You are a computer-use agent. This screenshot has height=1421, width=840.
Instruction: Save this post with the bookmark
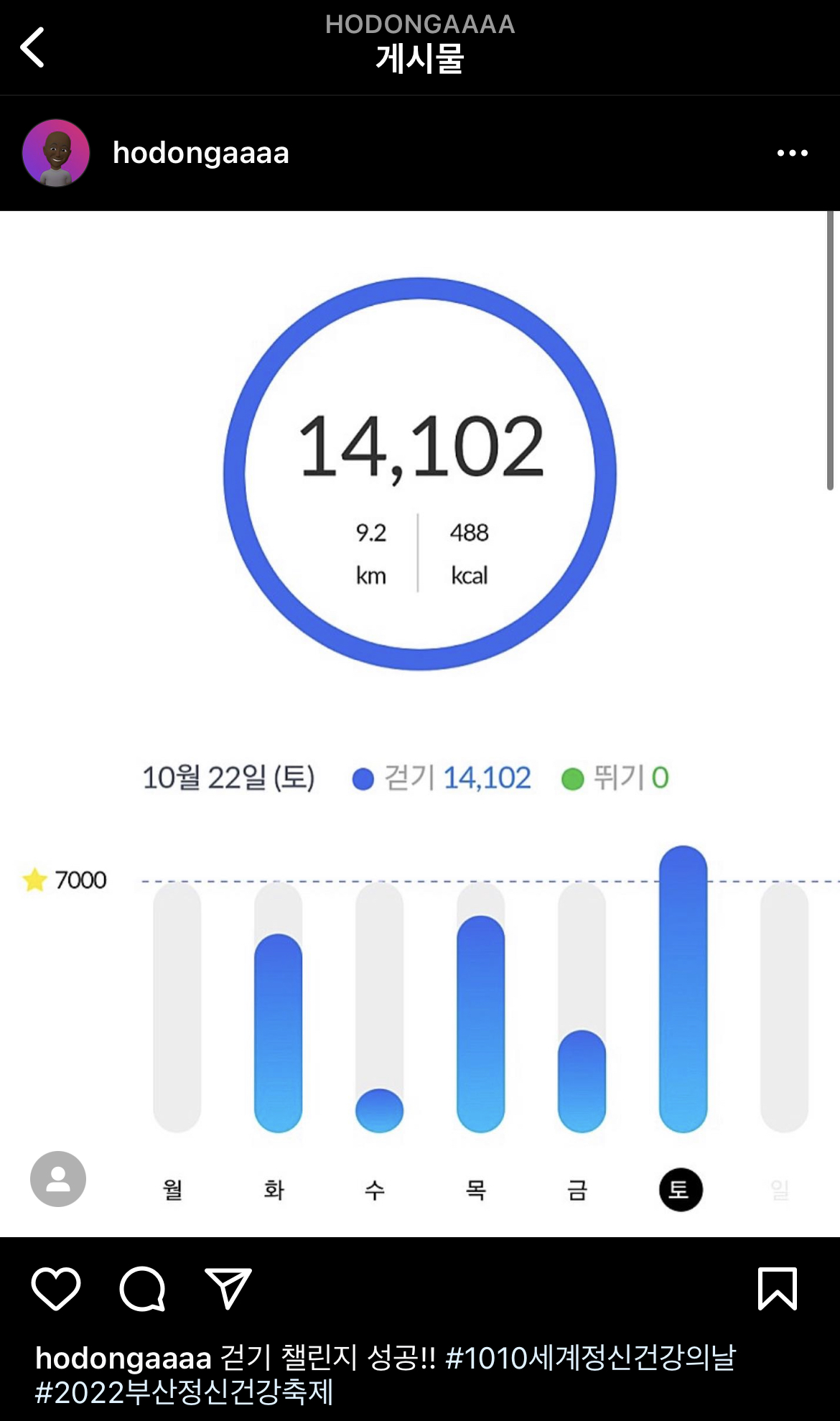[x=778, y=1289]
